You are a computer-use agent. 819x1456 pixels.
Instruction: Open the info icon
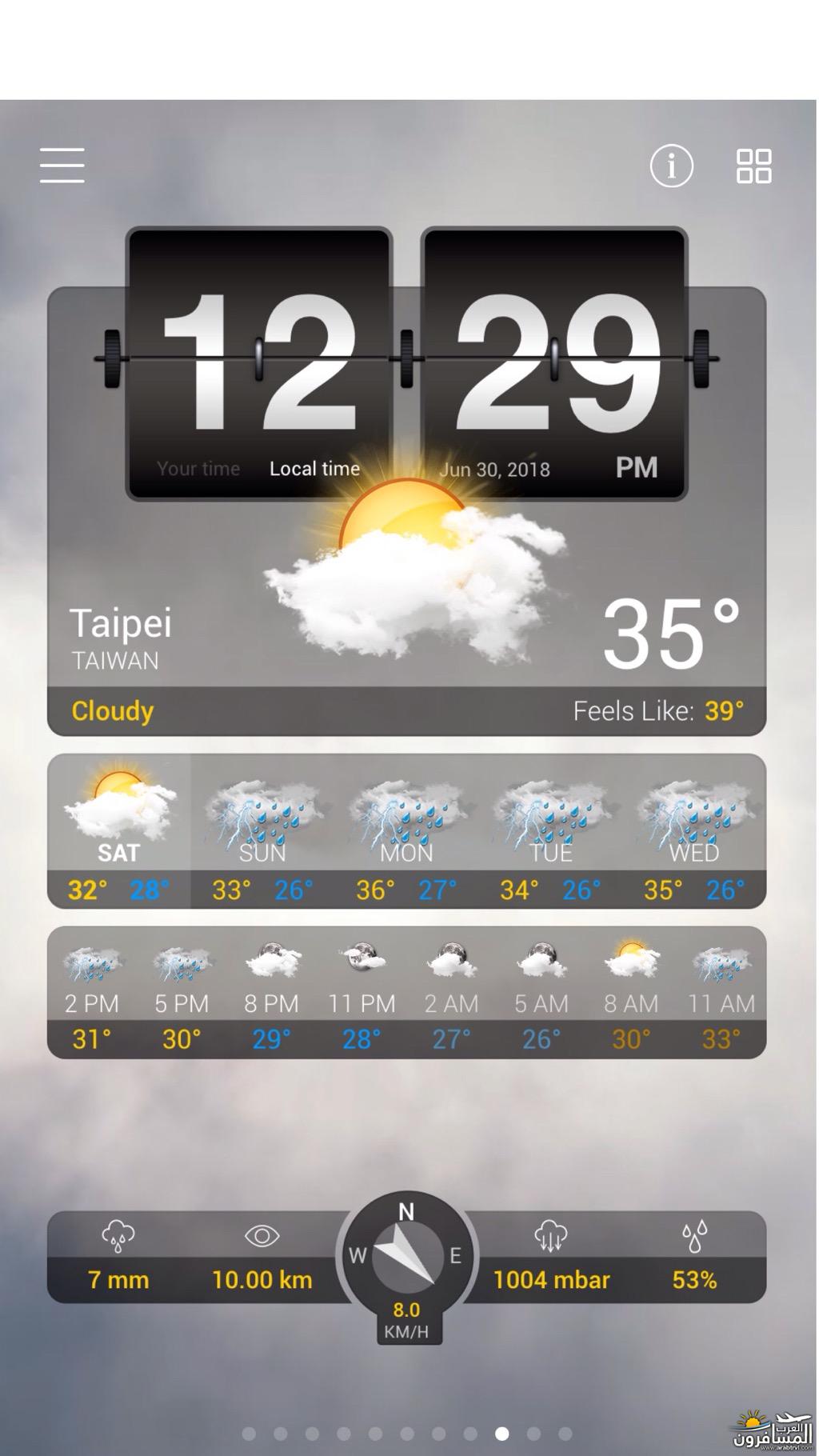670,166
